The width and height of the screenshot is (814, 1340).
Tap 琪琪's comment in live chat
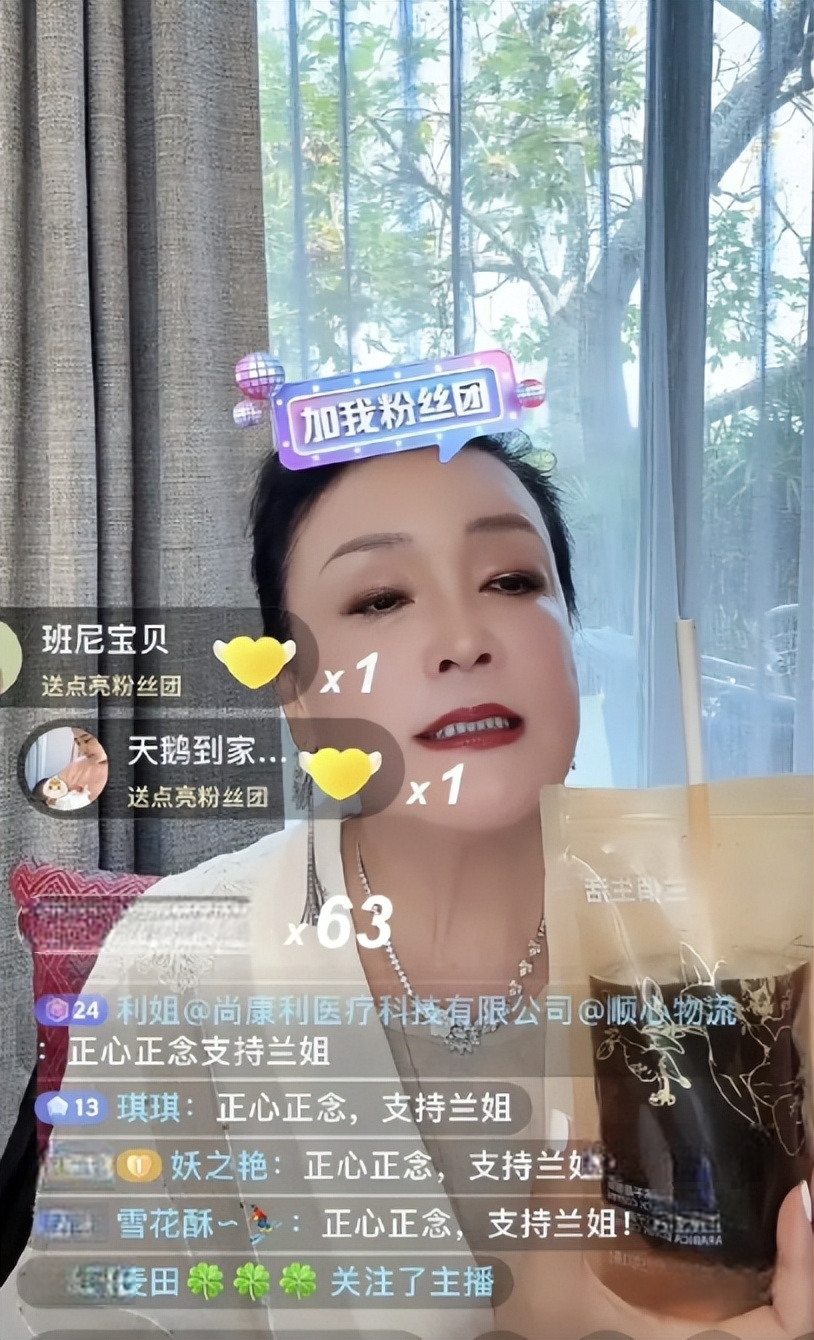coord(281,1107)
